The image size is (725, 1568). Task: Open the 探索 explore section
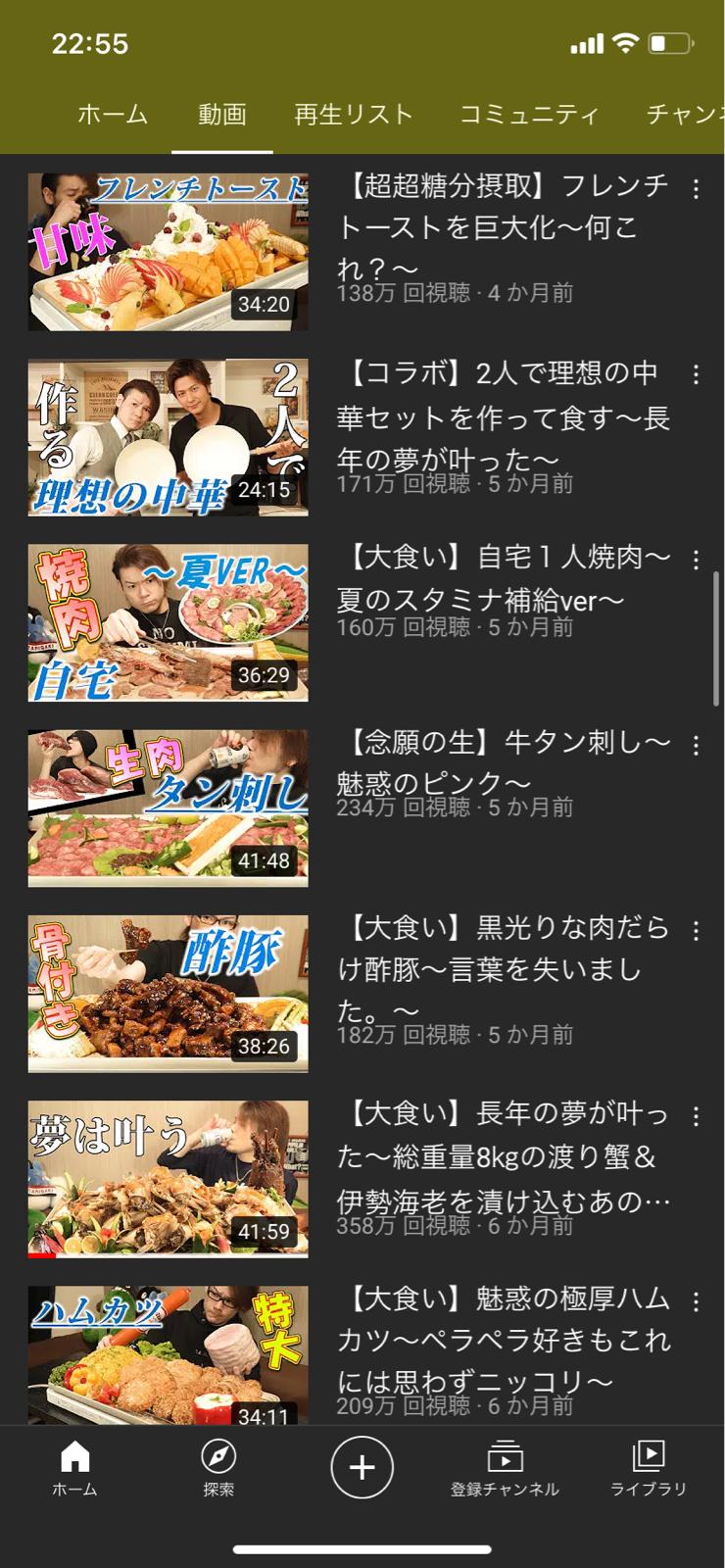(217, 1468)
